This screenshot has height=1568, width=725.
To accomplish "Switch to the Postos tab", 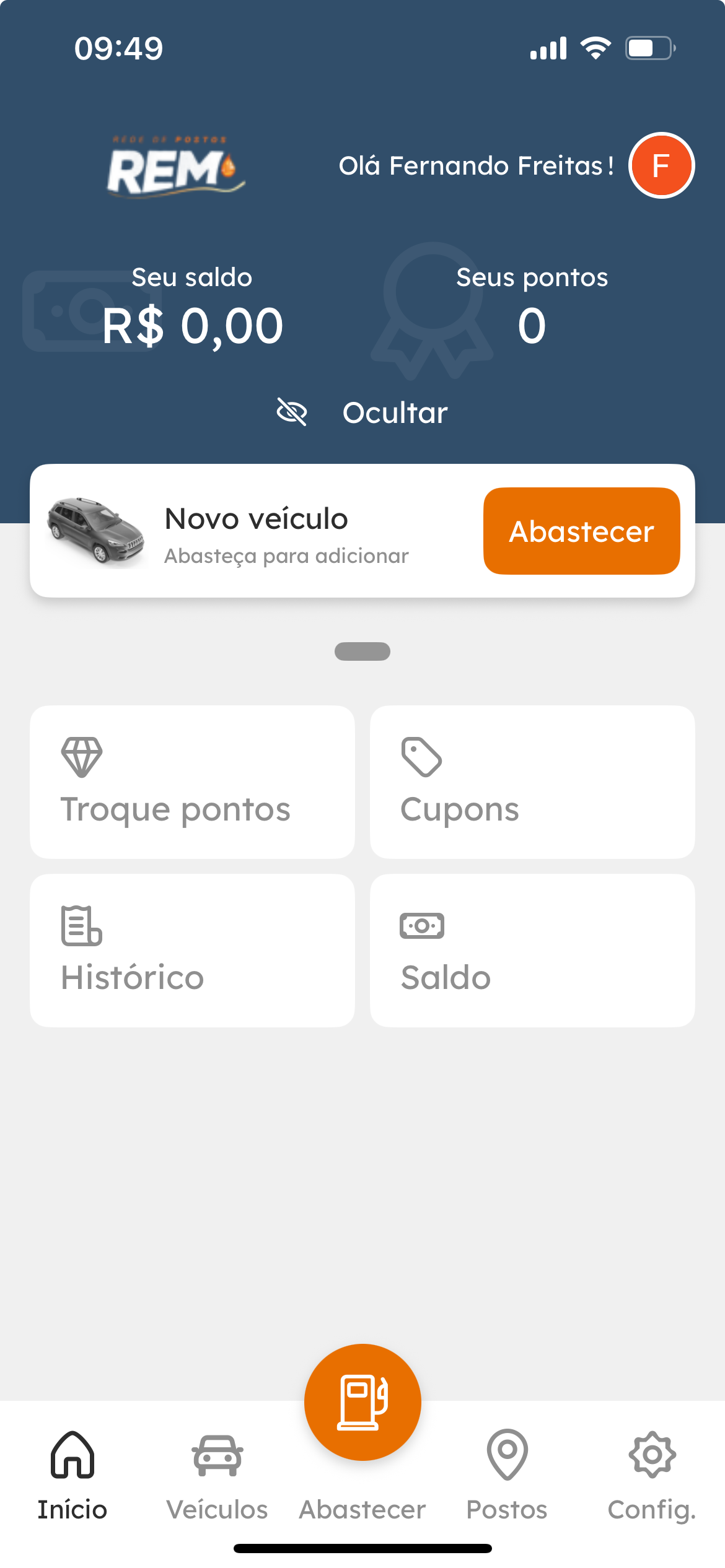I will coord(506,1486).
